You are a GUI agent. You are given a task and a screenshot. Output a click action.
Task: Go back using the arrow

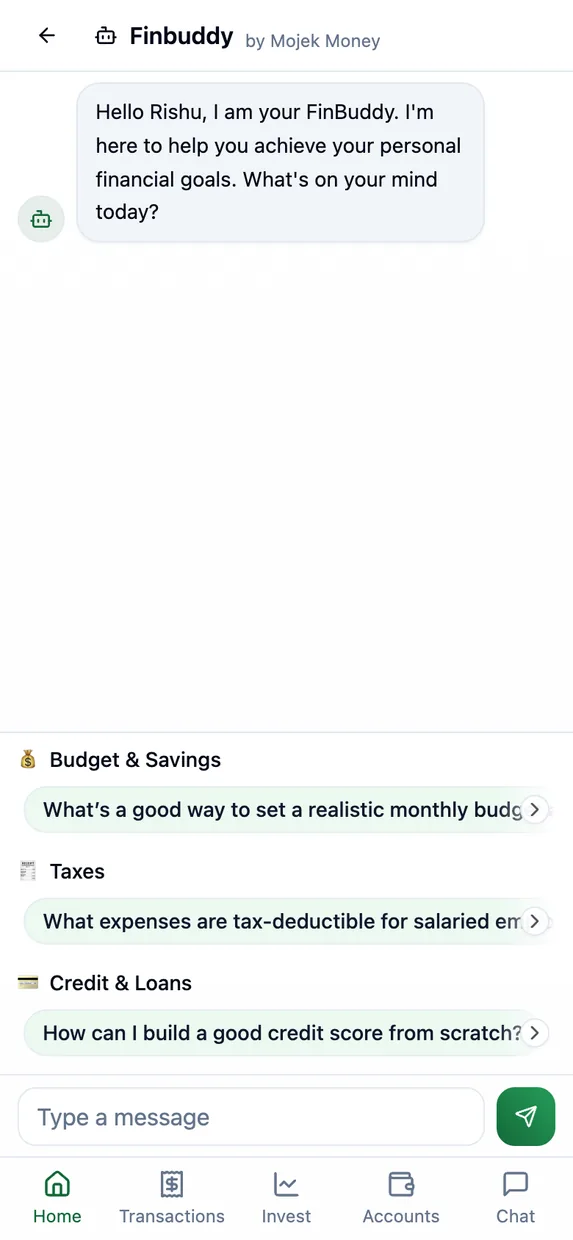46,36
